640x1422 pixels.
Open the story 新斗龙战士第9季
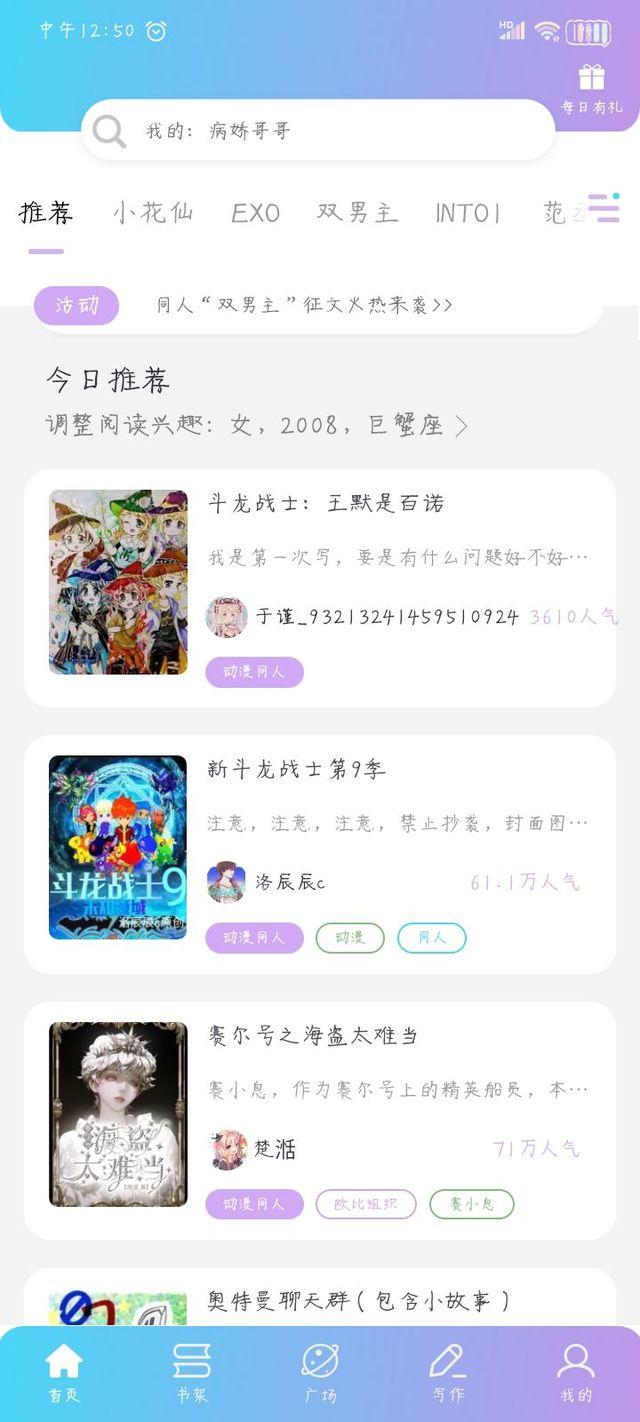point(296,769)
